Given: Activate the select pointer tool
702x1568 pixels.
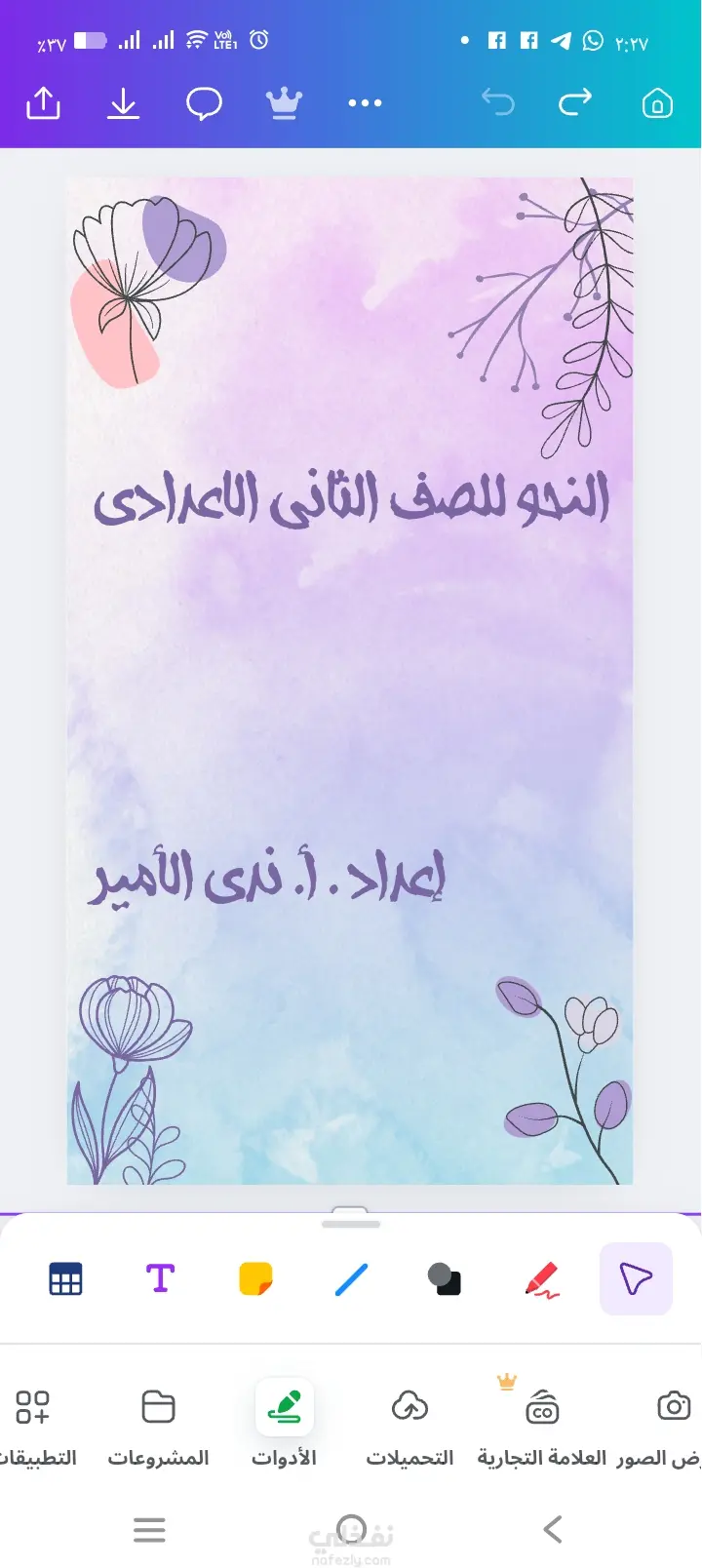Looking at the screenshot, I should point(636,1278).
